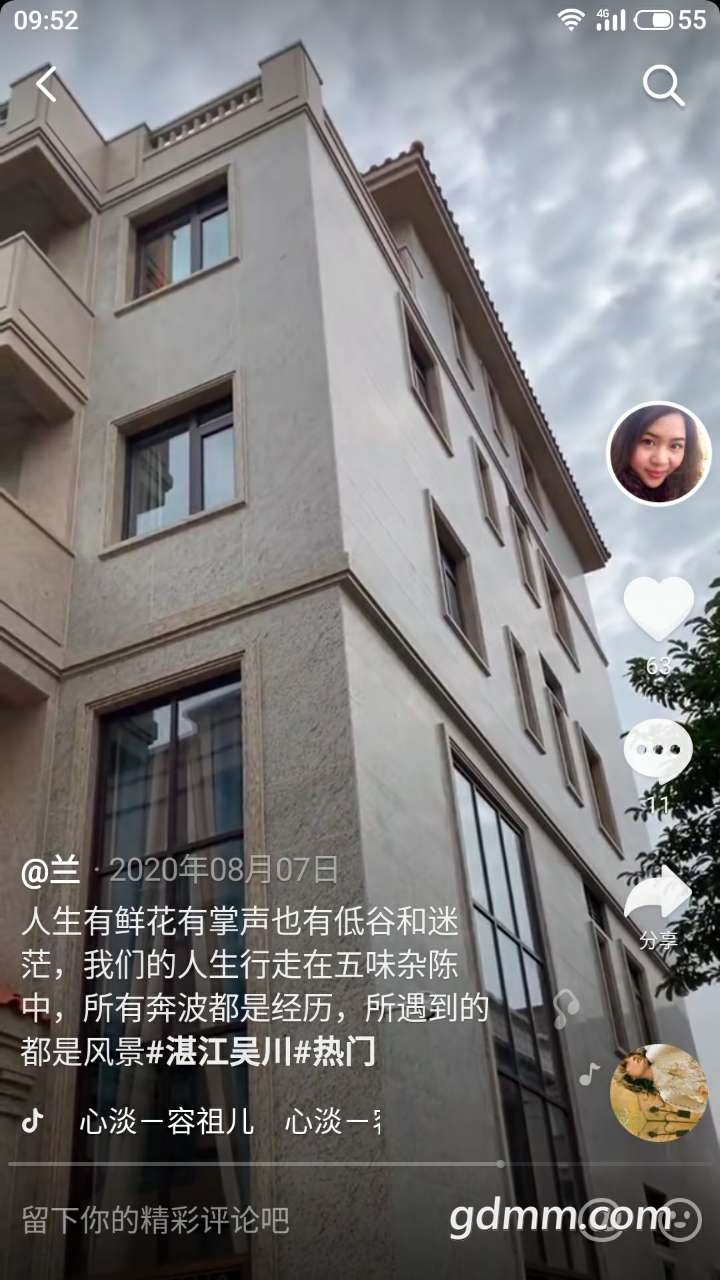Open the search magnifier icon

click(x=662, y=86)
